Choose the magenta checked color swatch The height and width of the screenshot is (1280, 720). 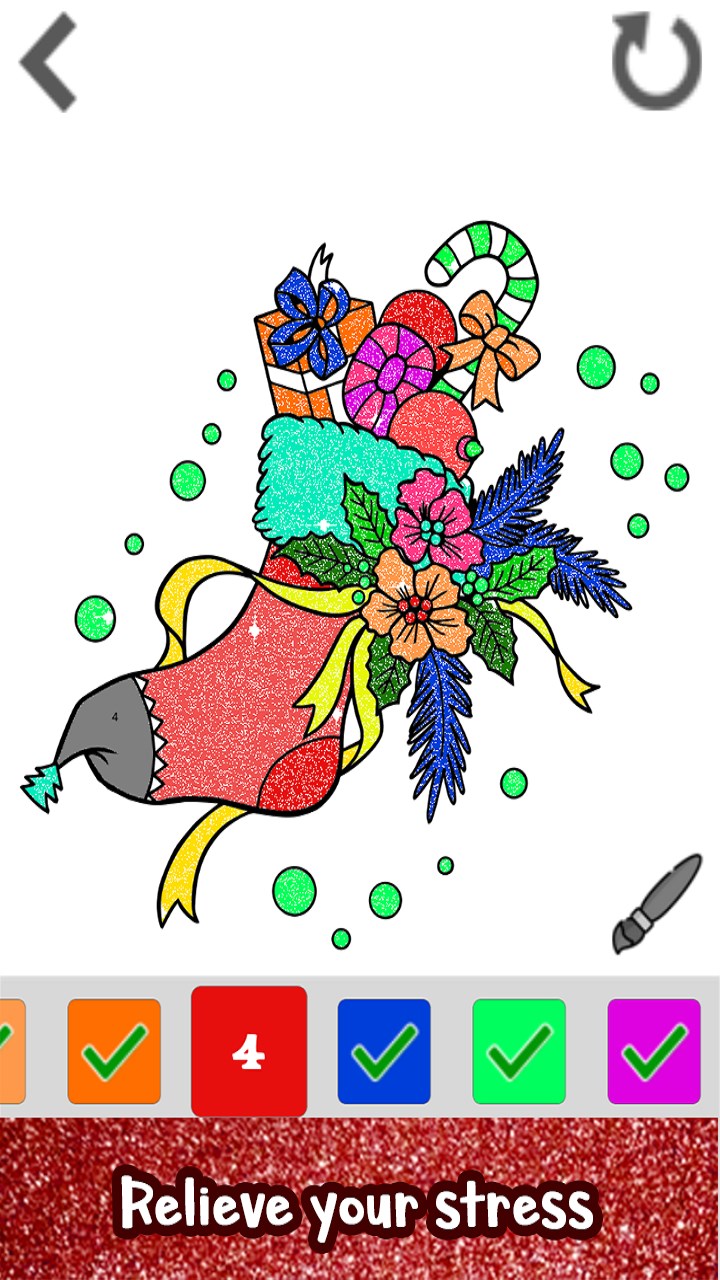pyautogui.click(x=653, y=1051)
